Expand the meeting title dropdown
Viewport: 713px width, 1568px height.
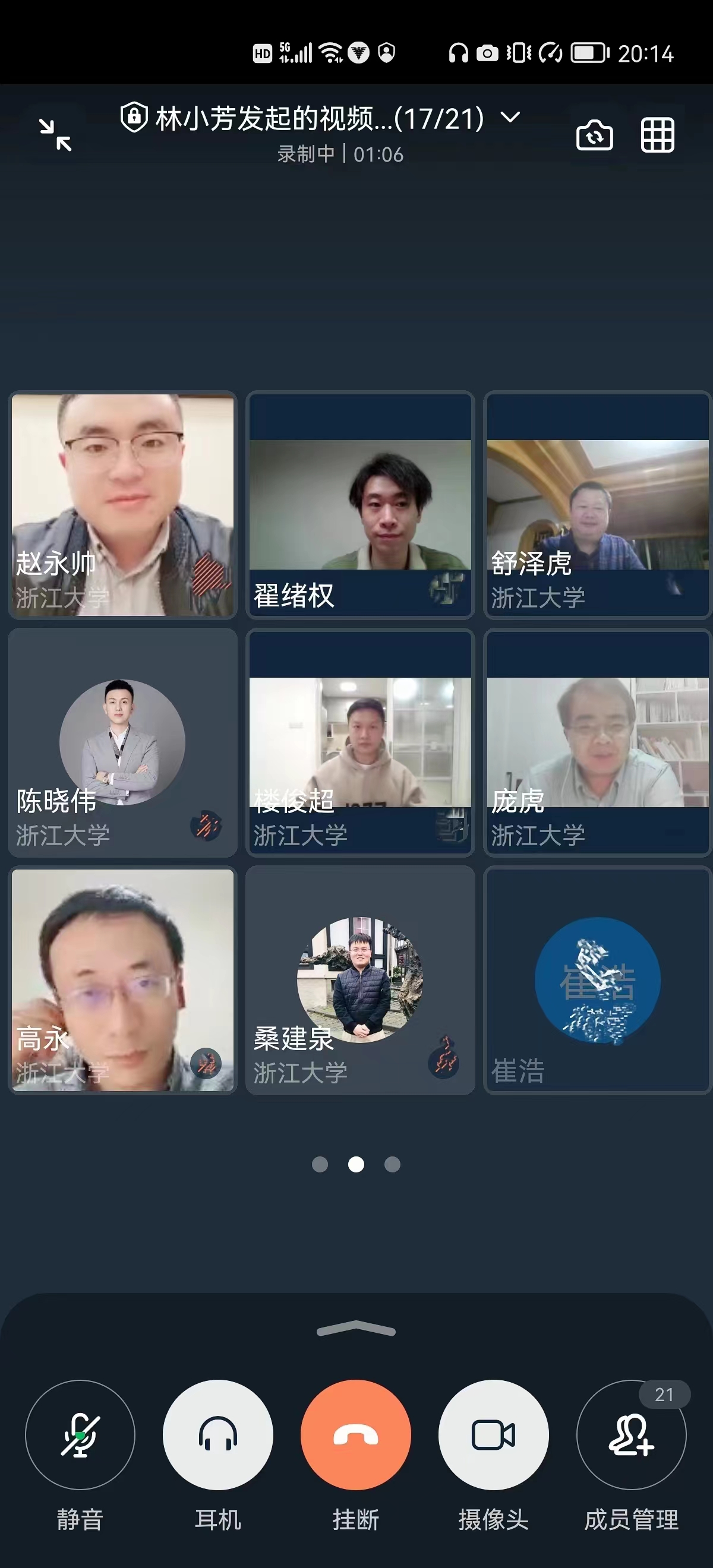pos(510,117)
